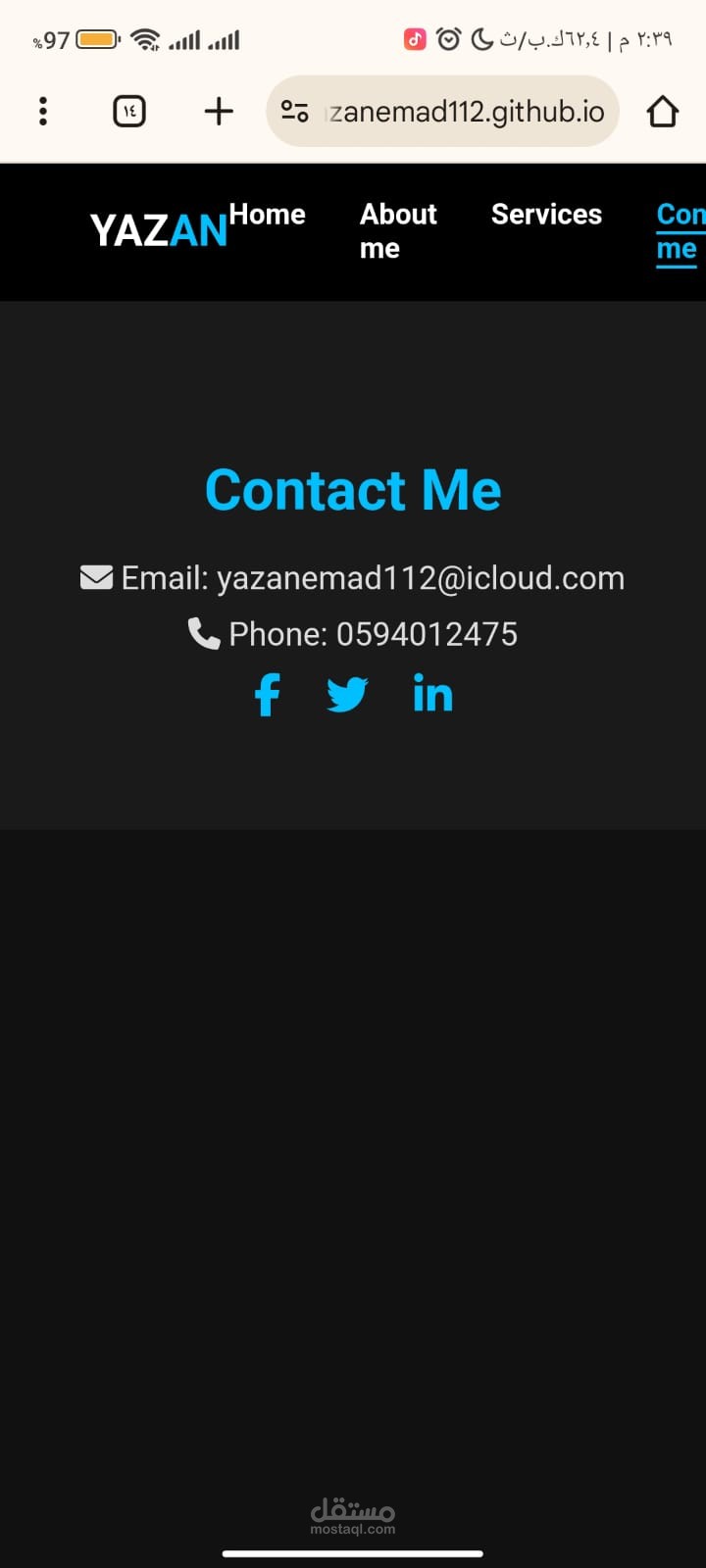Viewport: 706px width, 1568px height.
Task: Open the Home nav link
Action: click(x=267, y=215)
